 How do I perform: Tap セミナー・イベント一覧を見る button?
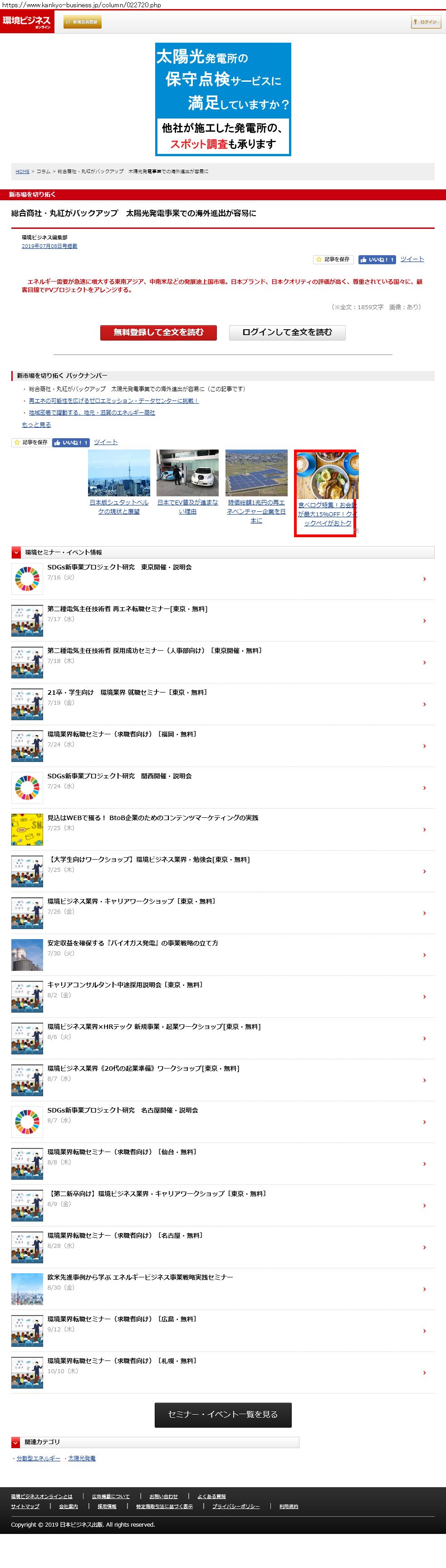click(x=223, y=1415)
